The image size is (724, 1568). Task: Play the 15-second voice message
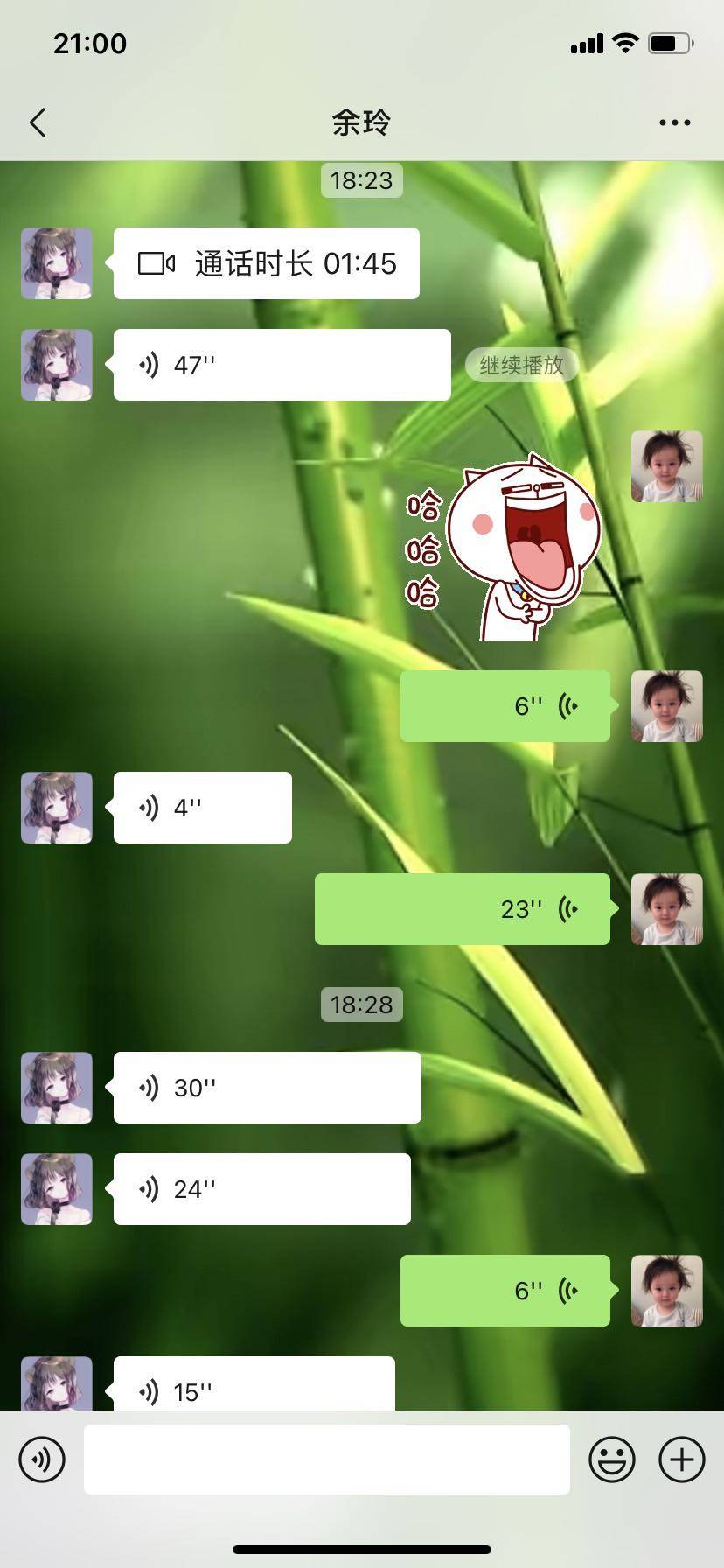point(254,1386)
